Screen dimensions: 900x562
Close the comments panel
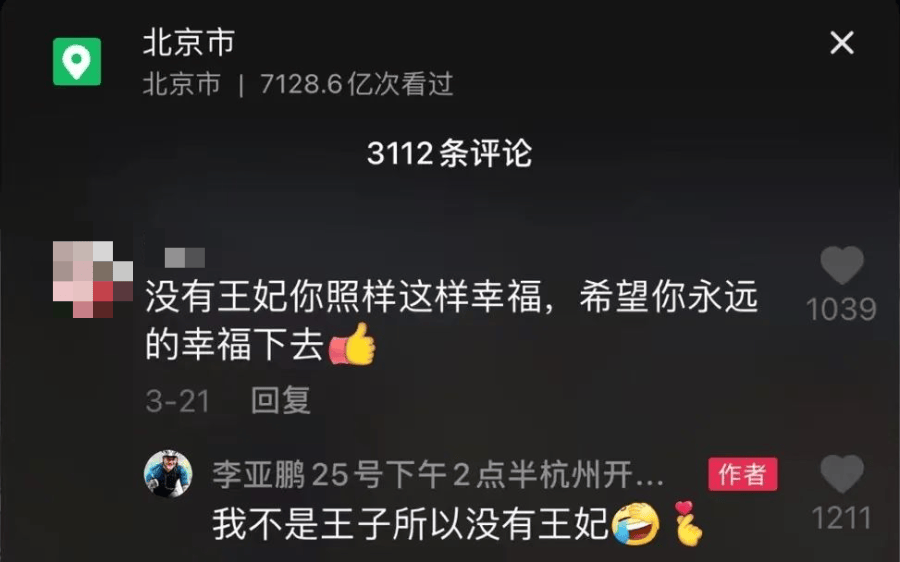point(842,43)
